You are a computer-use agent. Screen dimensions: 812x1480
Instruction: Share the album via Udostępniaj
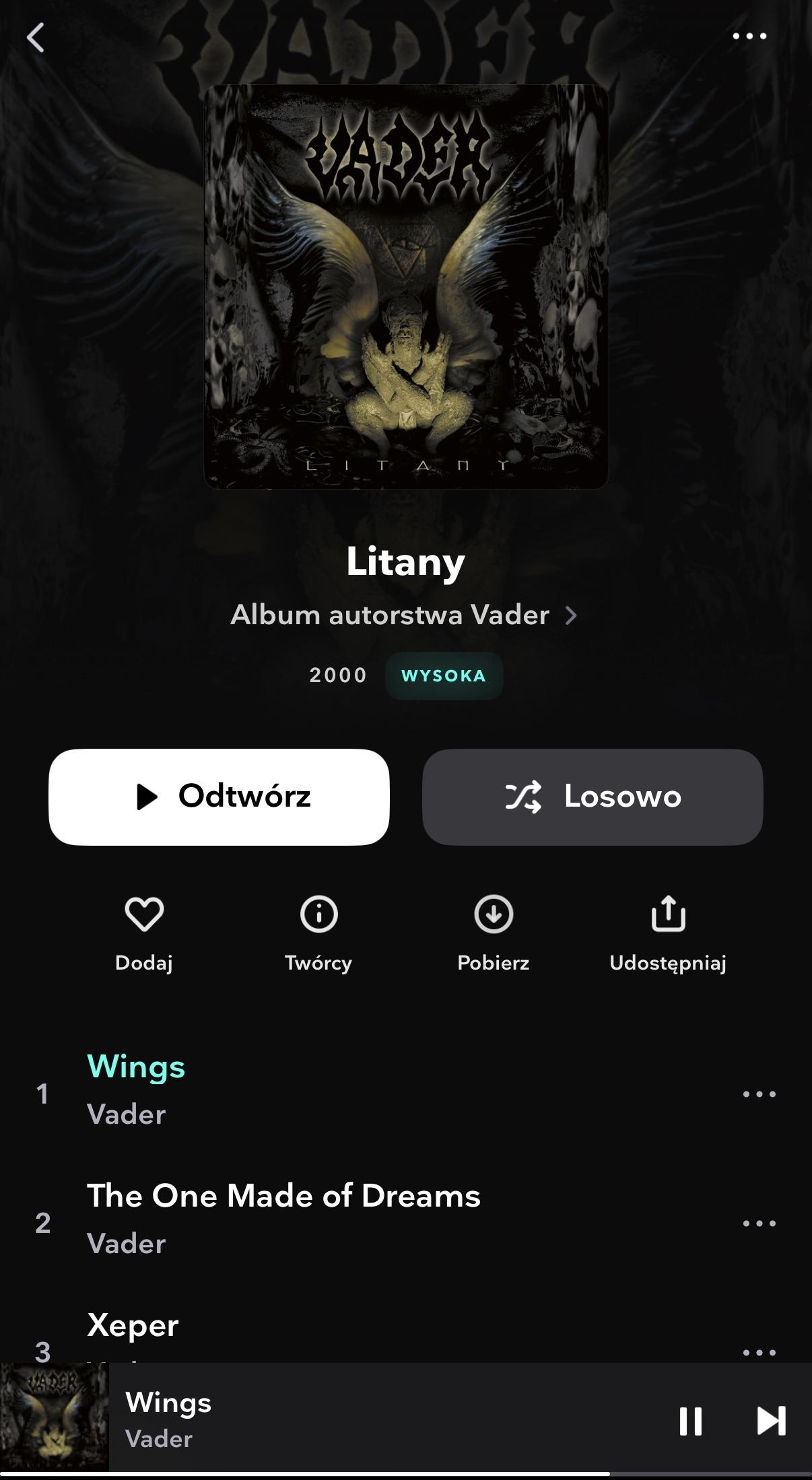pyautogui.click(x=668, y=933)
